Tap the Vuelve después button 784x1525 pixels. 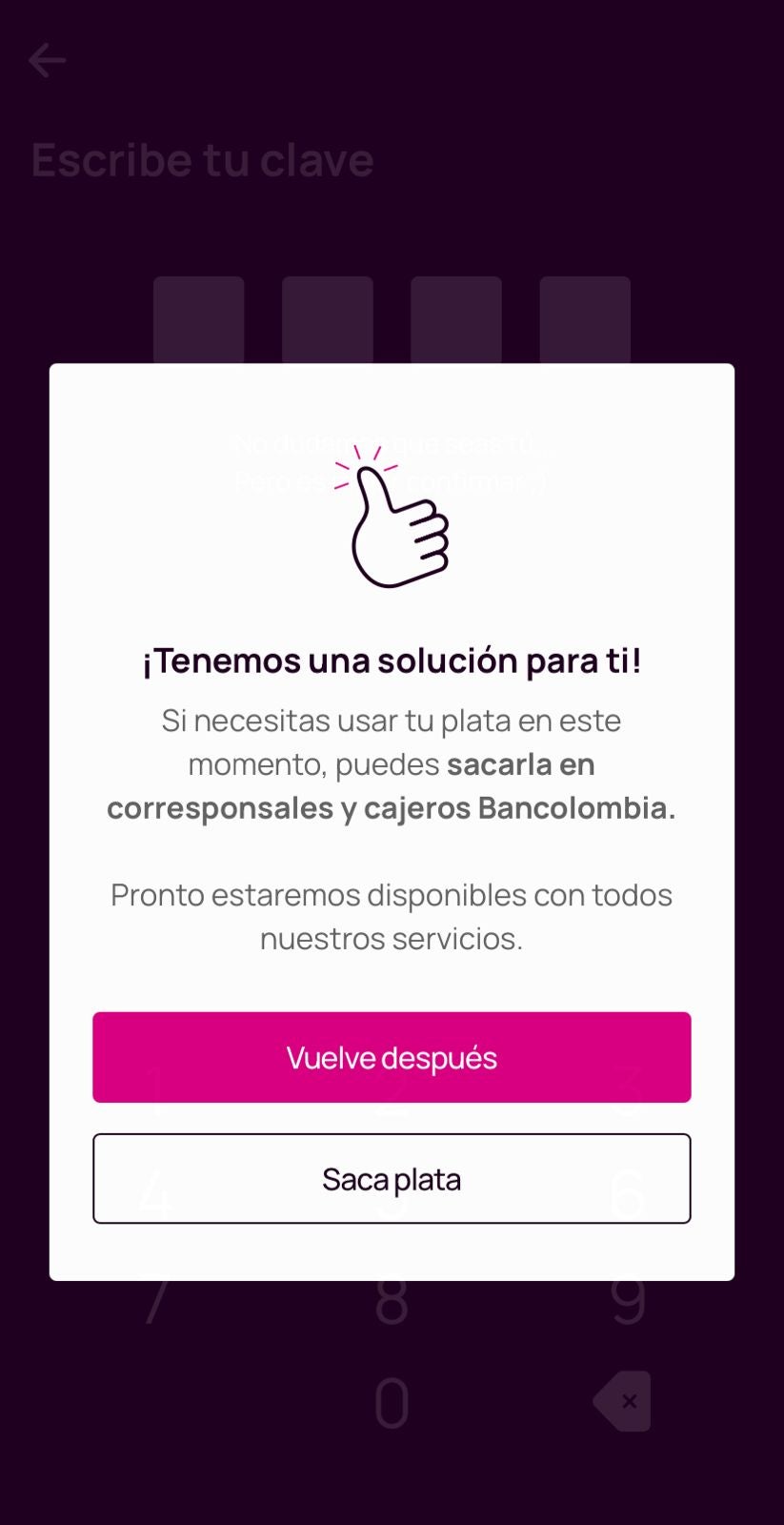392,1057
